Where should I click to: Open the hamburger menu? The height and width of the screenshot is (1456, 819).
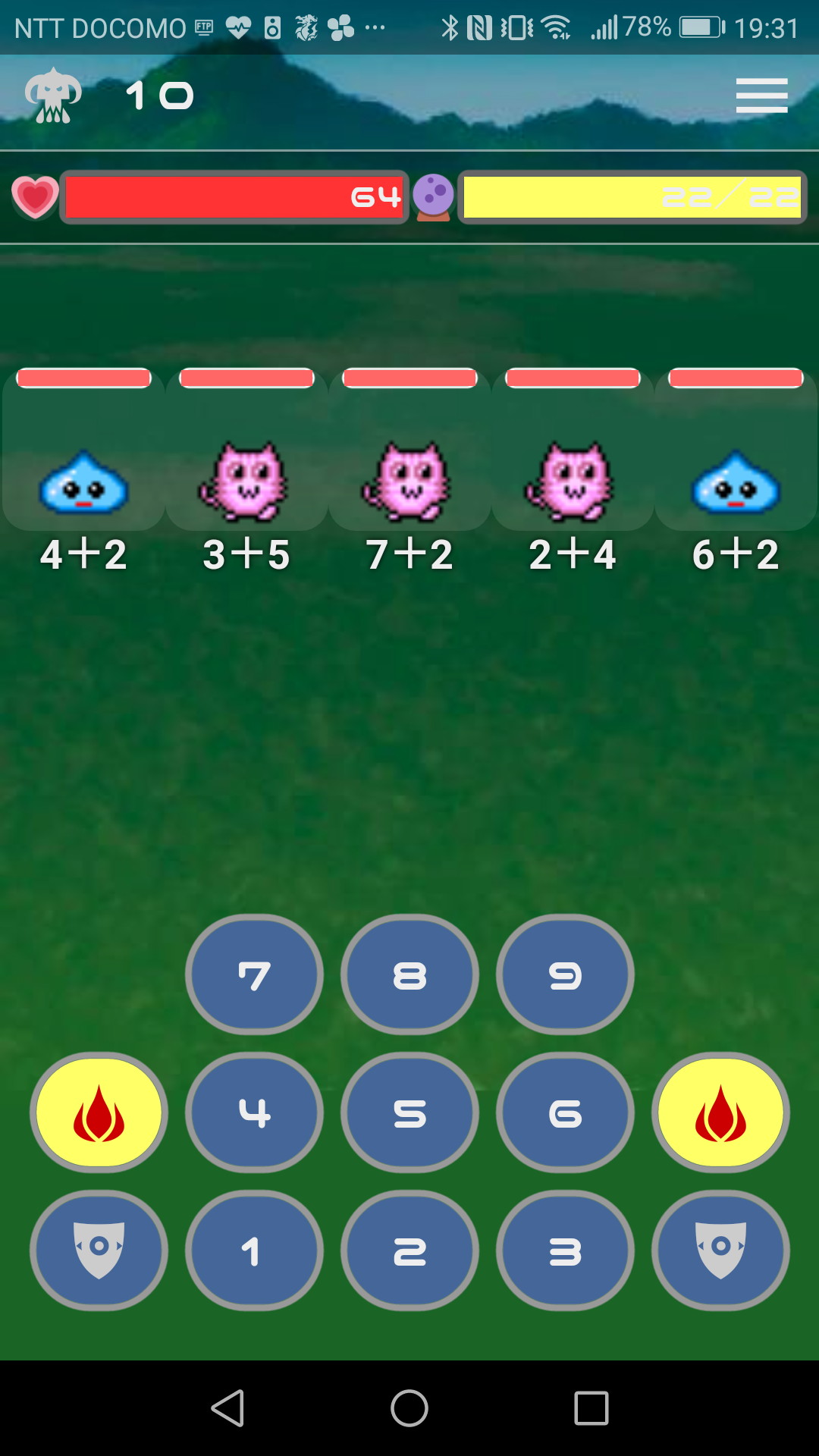coord(761,96)
